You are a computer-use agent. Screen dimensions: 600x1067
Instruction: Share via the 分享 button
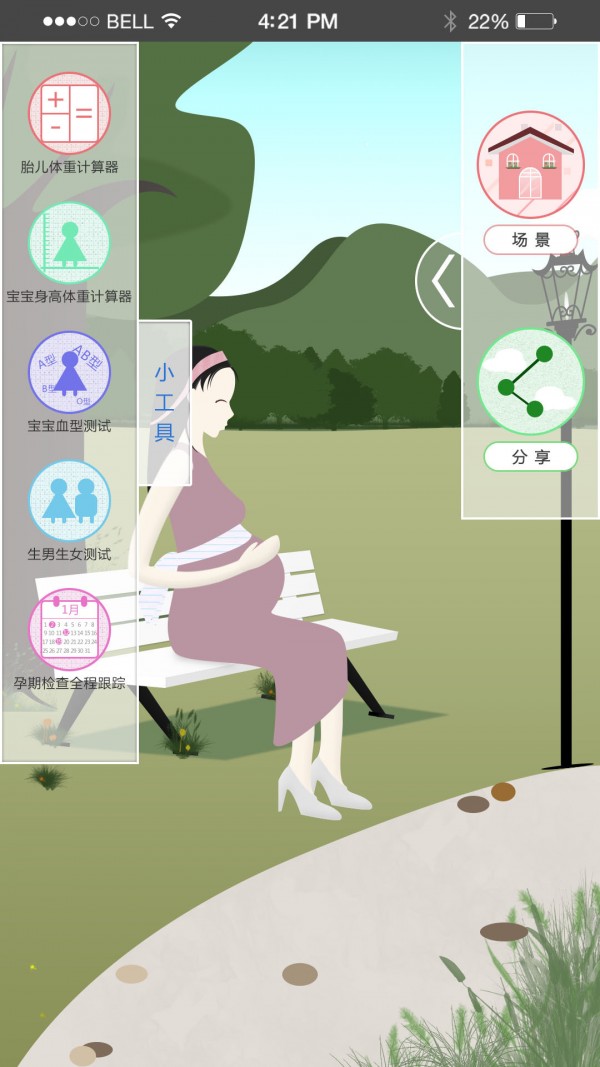coord(530,381)
